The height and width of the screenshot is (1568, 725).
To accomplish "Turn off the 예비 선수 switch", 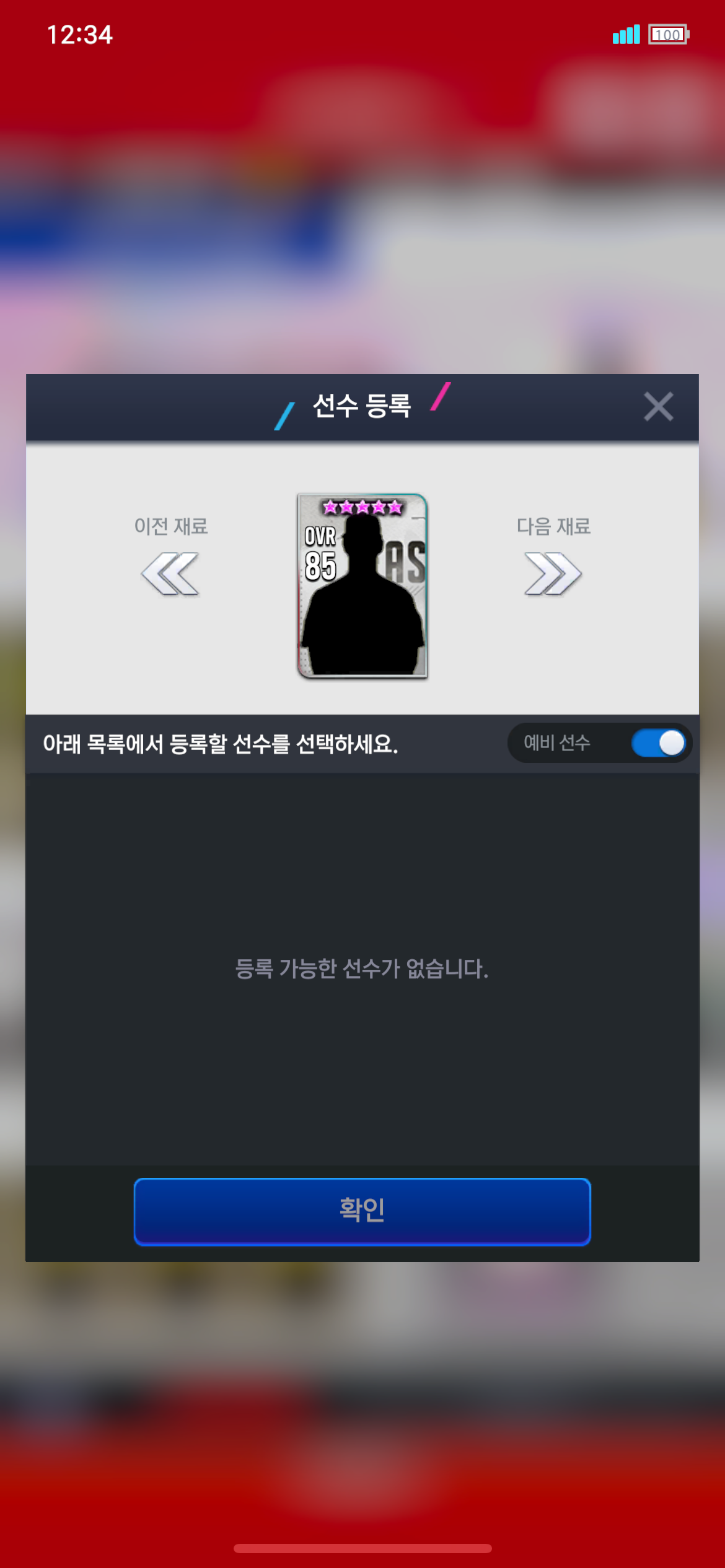I will tap(659, 743).
